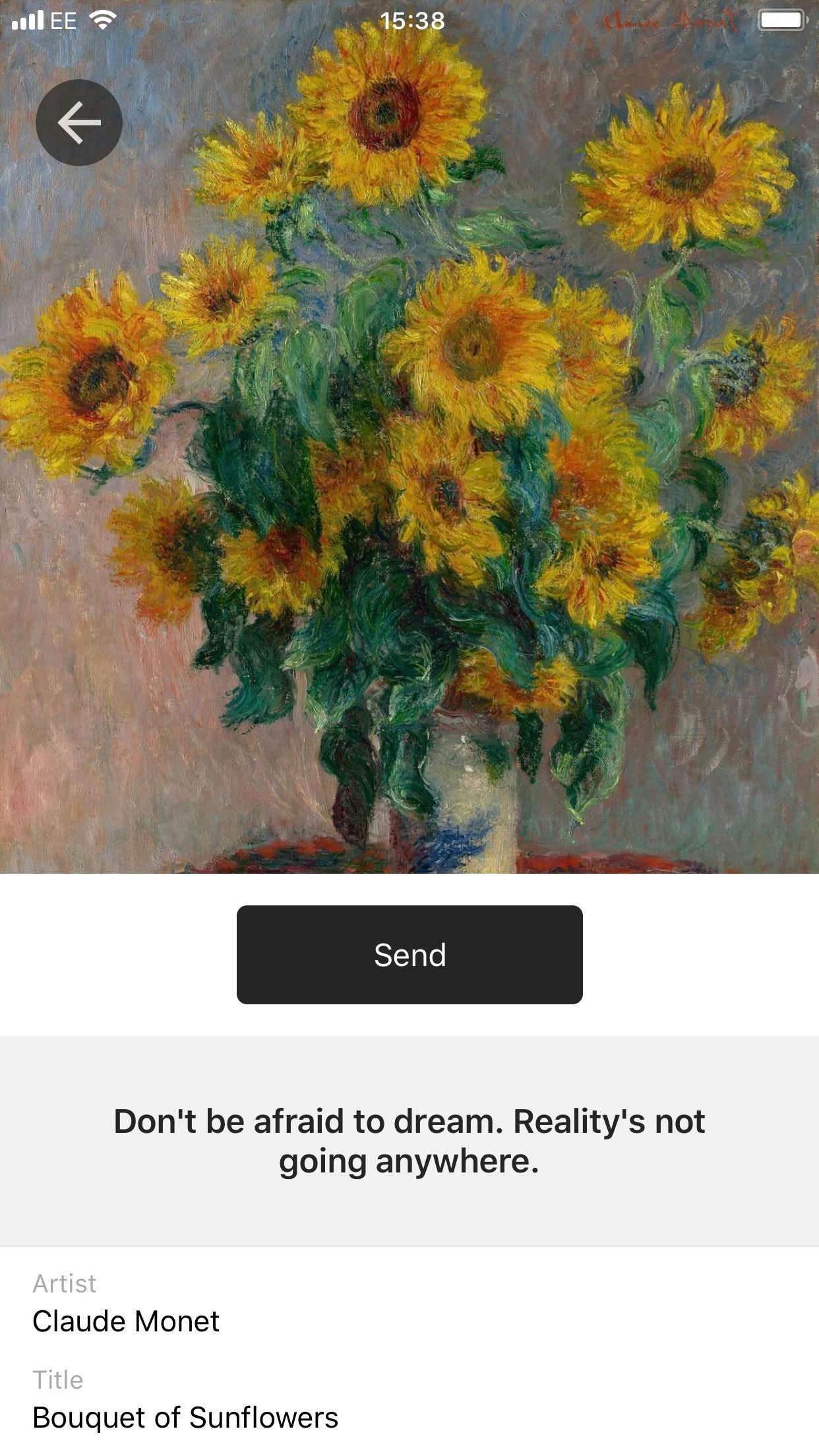
Task: Tap the circular back navigation control
Action: [78, 123]
